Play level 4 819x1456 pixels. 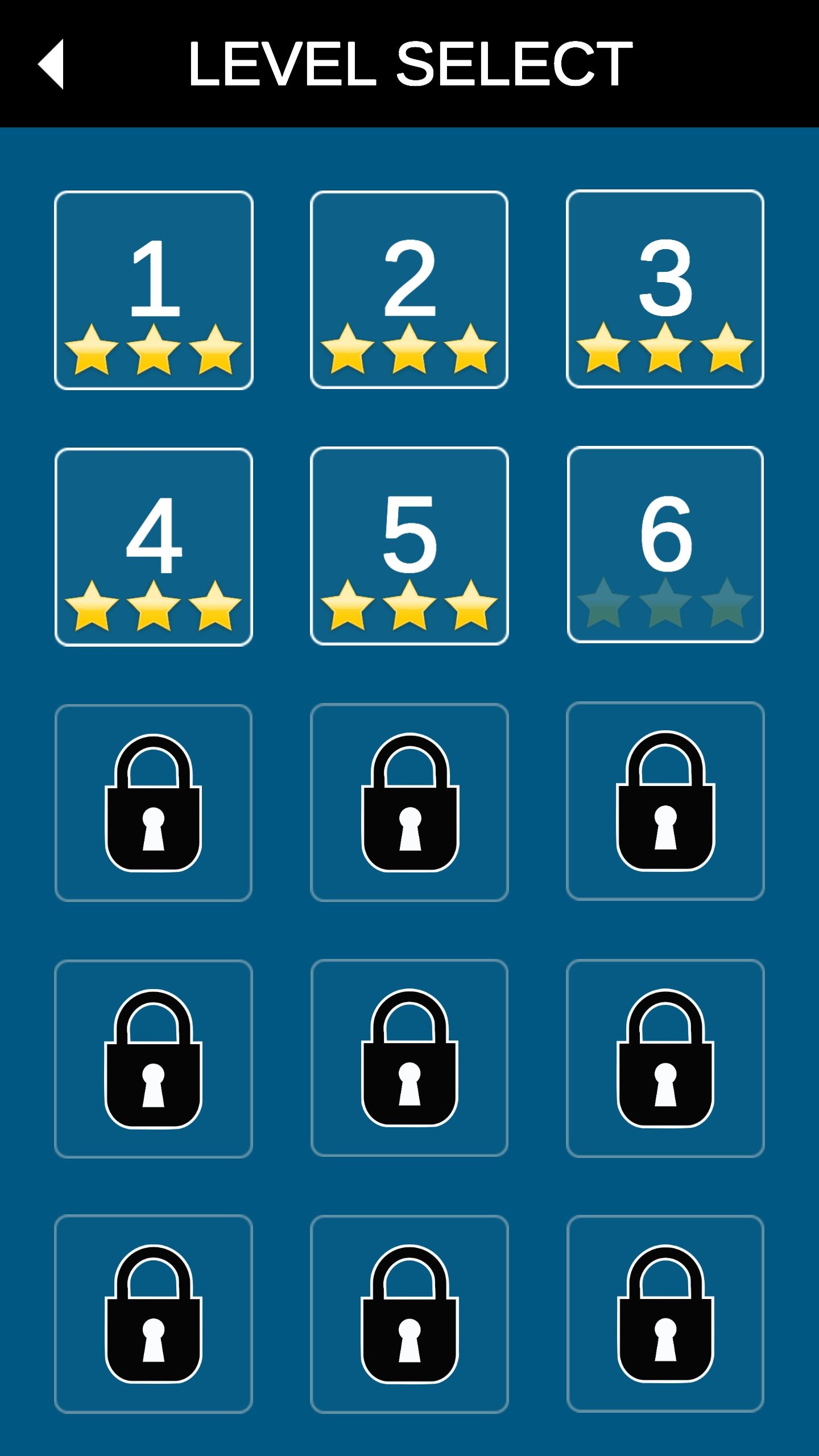(154, 547)
